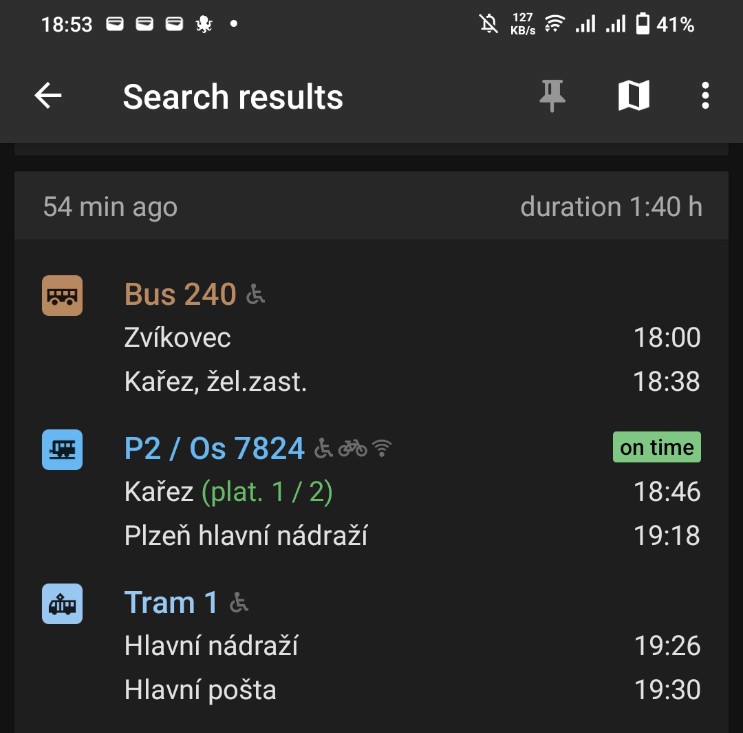This screenshot has height=733, width=743.
Task: Pin this search result
Action: pos(552,96)
